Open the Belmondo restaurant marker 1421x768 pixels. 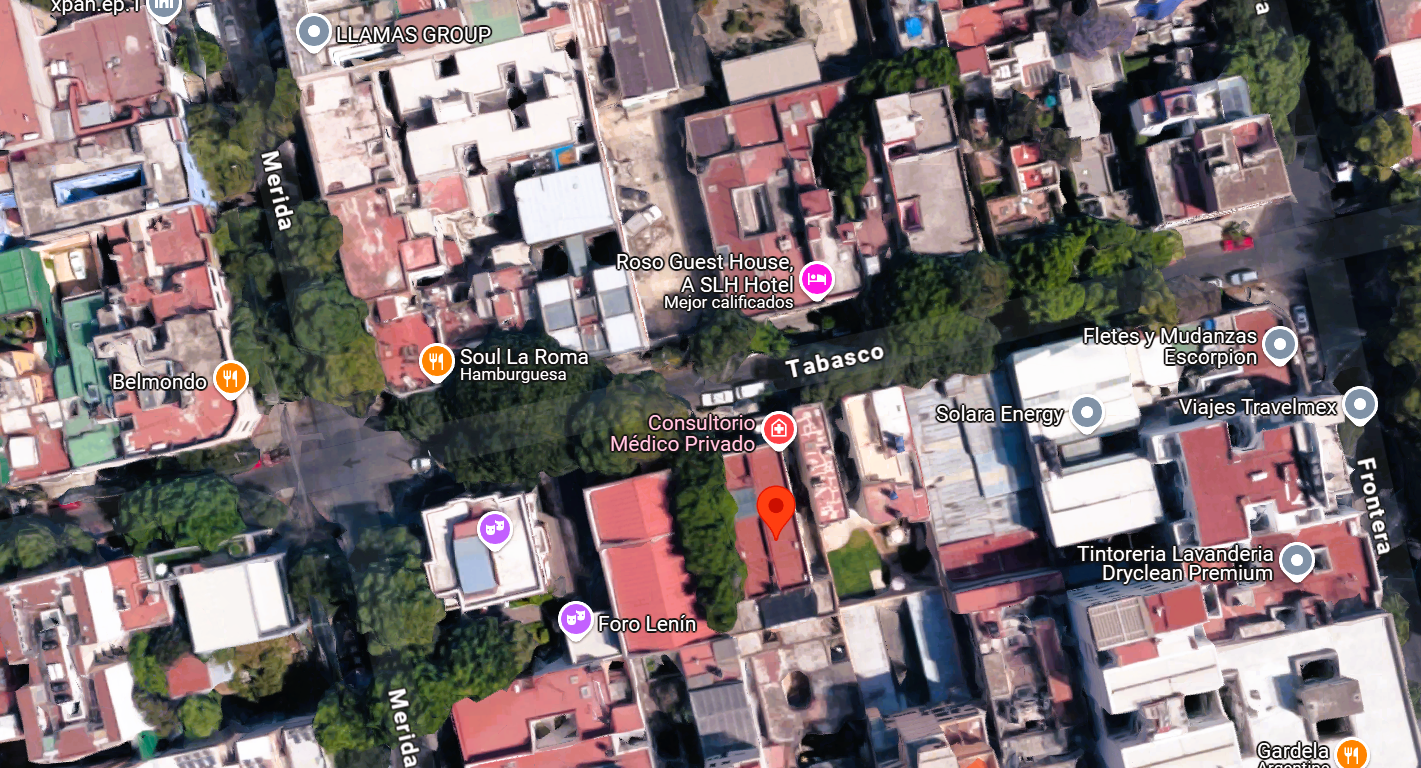click(x=231, y=379)
